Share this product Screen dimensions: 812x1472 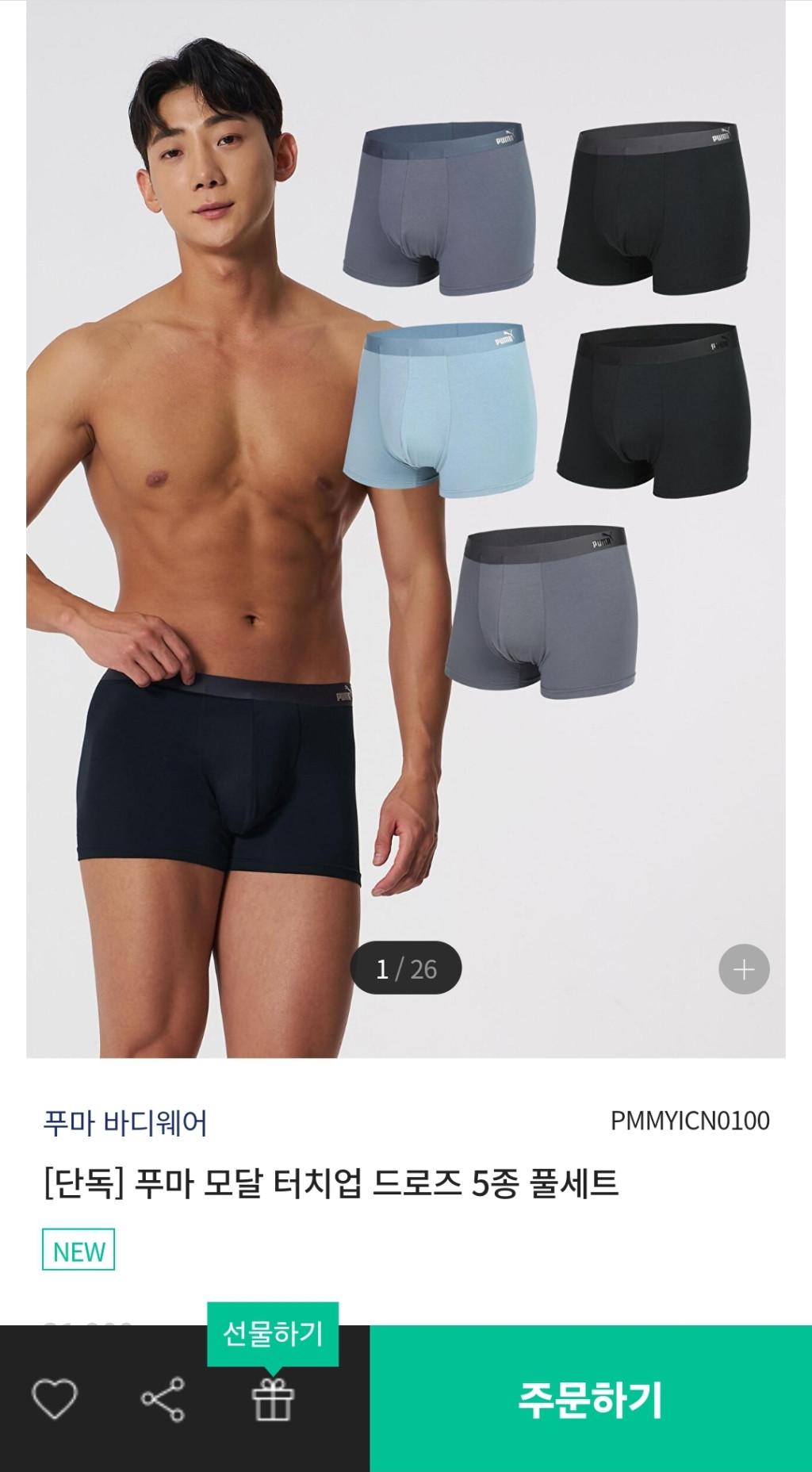163,1400
